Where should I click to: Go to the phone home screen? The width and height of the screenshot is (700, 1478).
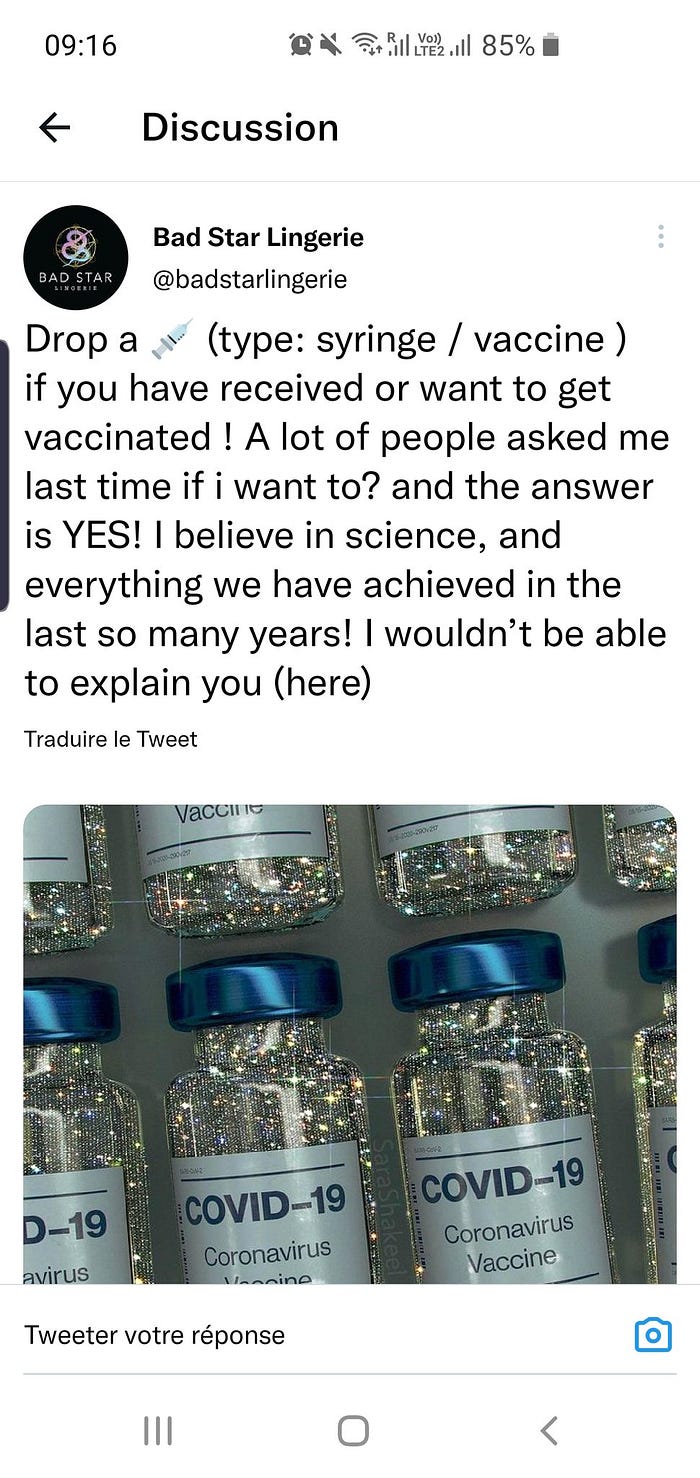tap(352, 1430)
